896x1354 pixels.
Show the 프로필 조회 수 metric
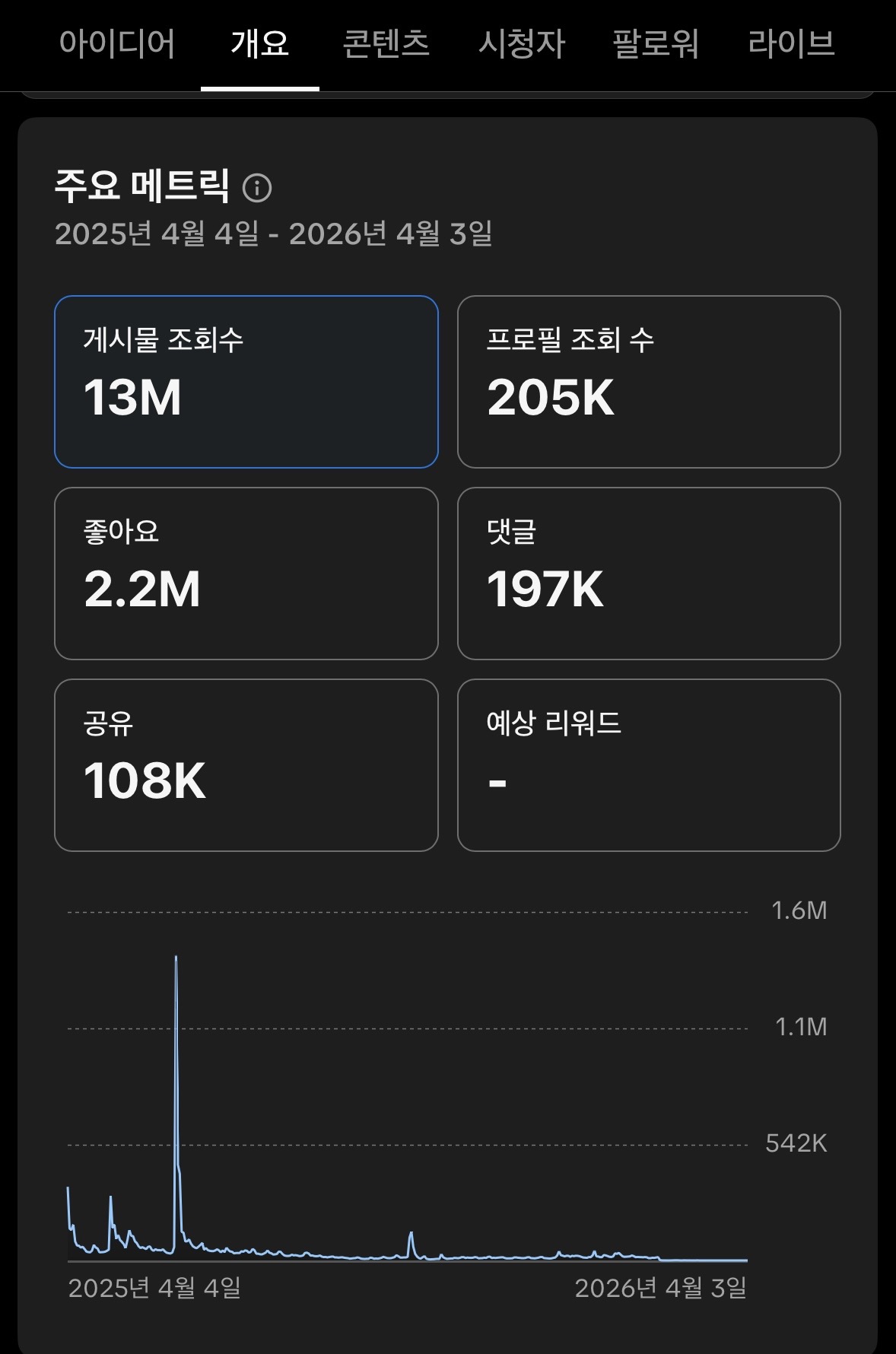649,381
